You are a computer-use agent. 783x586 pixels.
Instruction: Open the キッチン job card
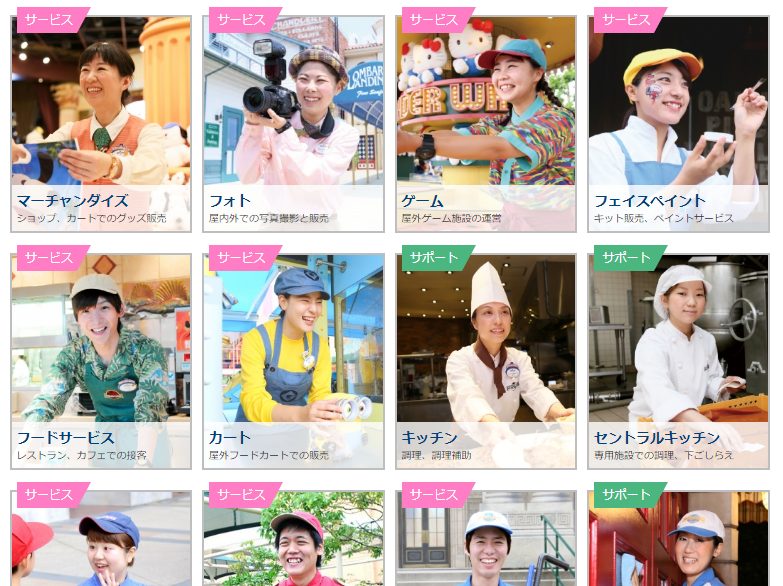[x=486, y=362]
